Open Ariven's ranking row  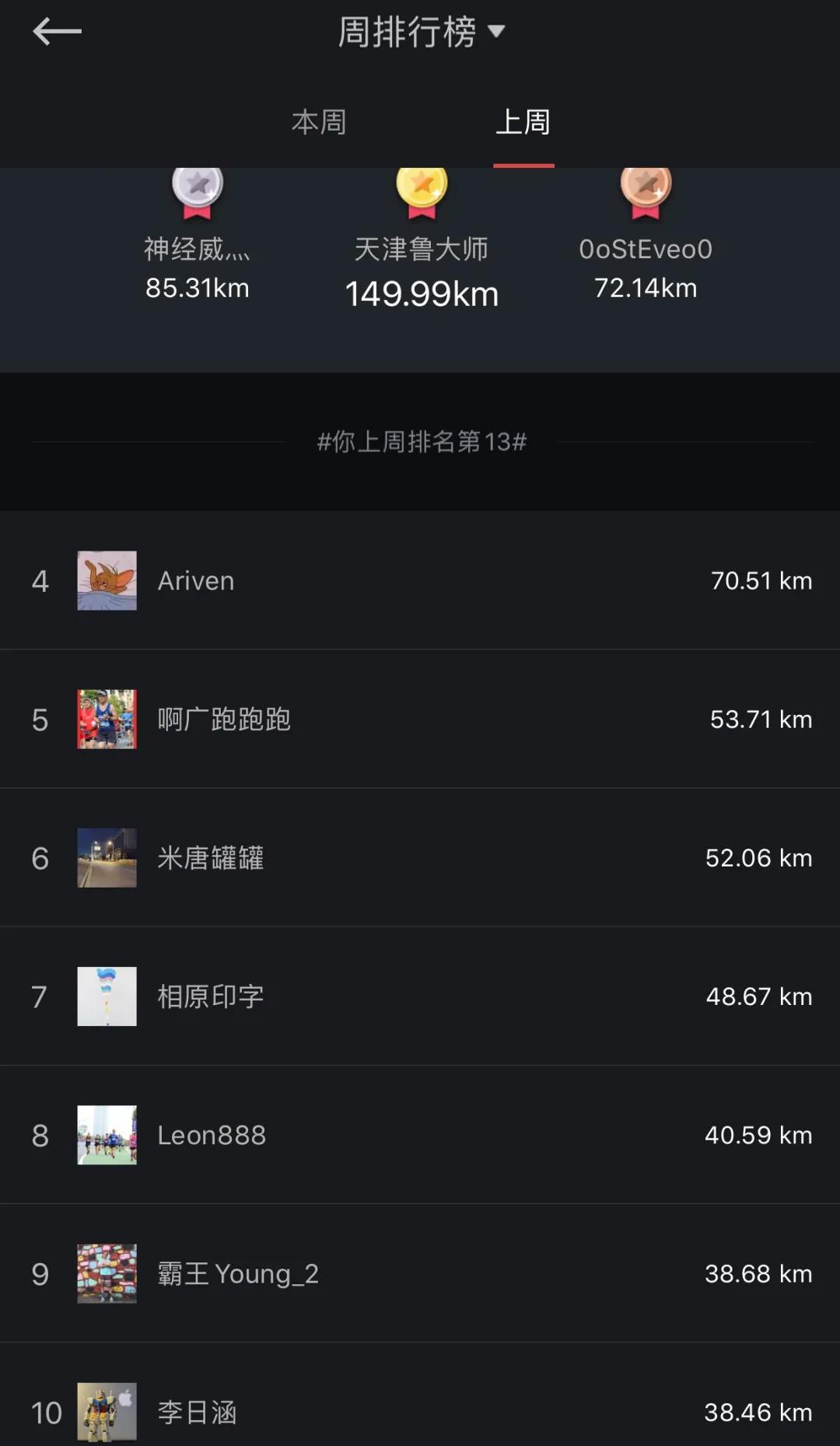tap(420, 581)
